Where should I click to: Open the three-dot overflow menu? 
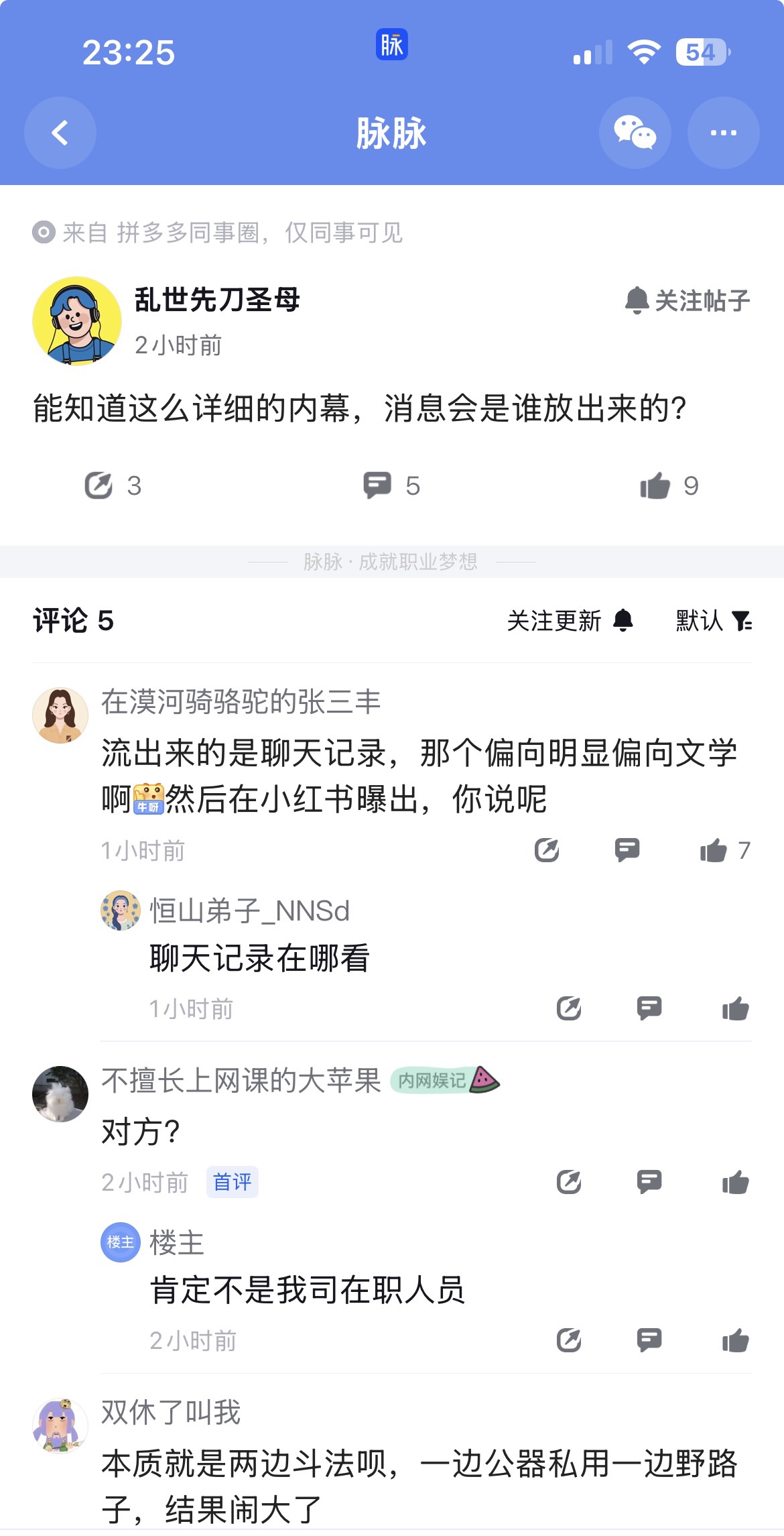click(723, 133)
